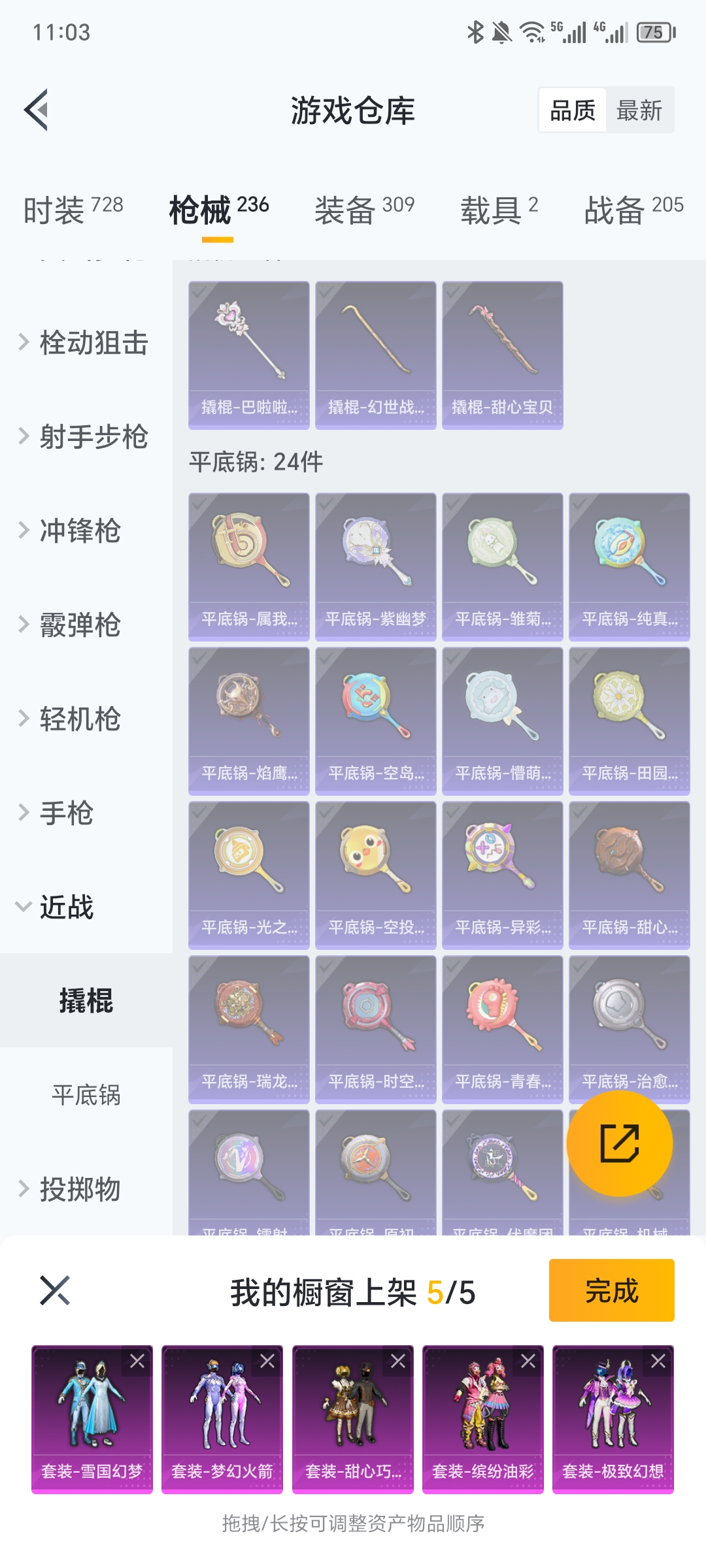This screenshot has height=1568, width=706.
Task: Select the 平底锅-紫幽梦 item
Action: click(375, 566)
